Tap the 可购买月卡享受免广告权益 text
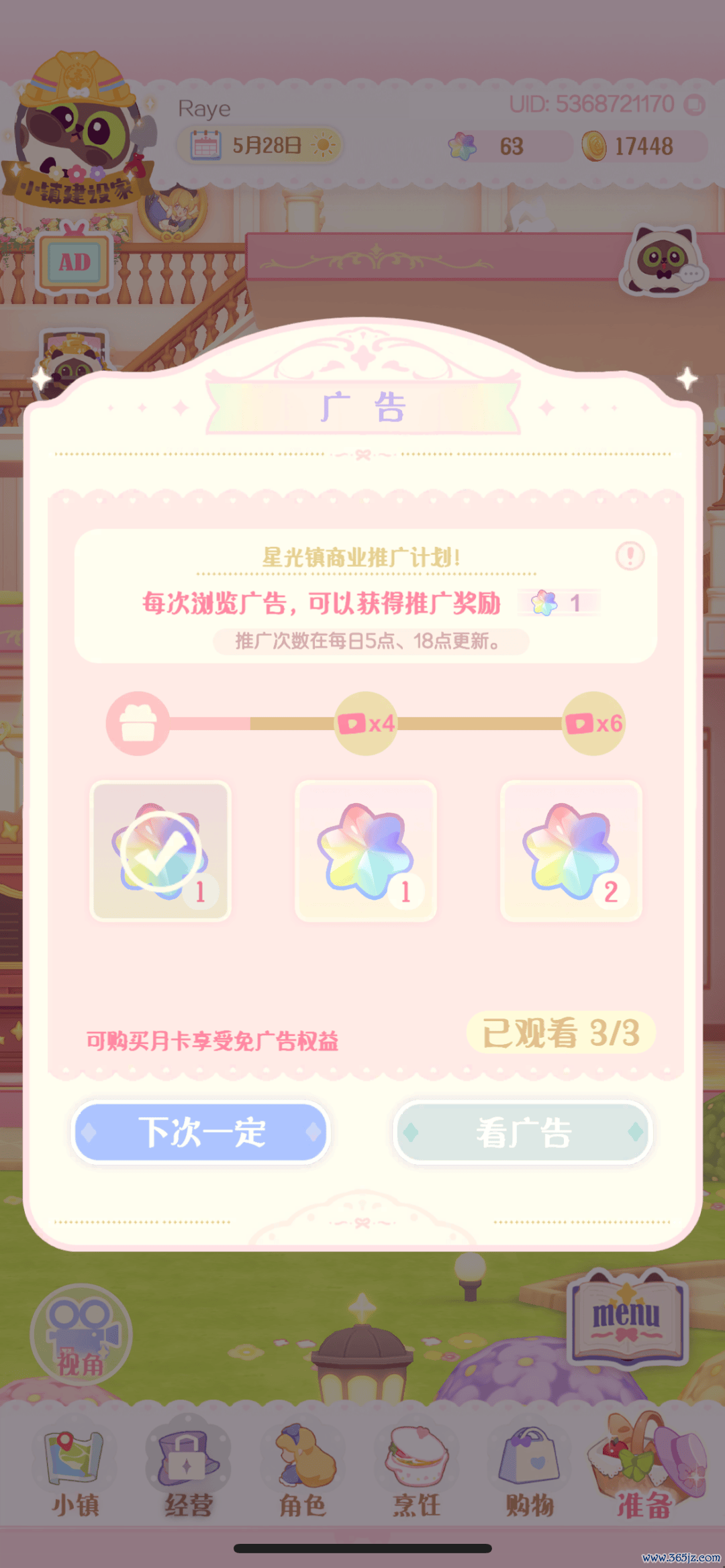 pyautogui.click(x=212, y=1041)
